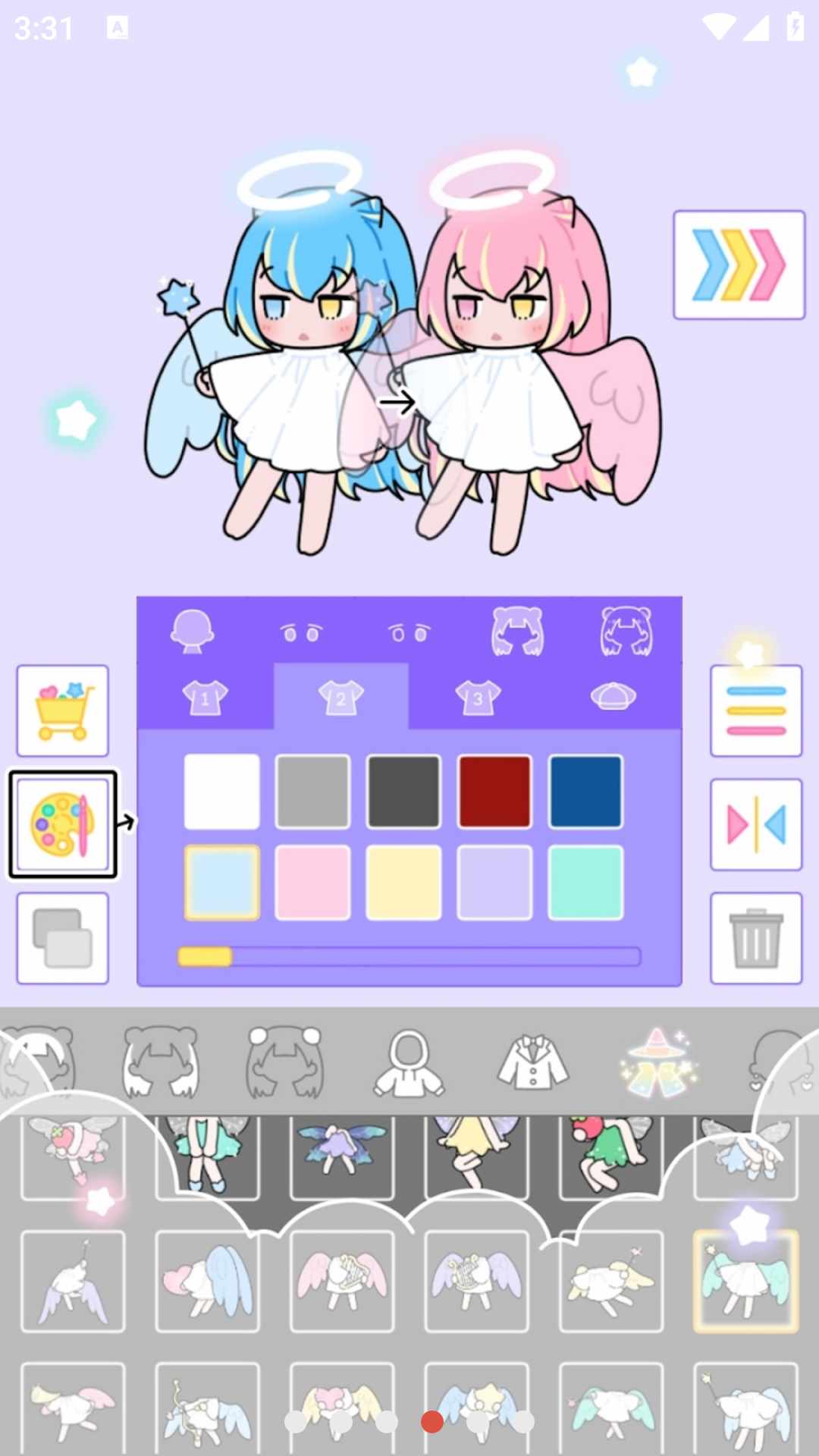Switch to the shirt 1 color tab
This screenshot has width=819, height=1456.
[x=205, y=697]
